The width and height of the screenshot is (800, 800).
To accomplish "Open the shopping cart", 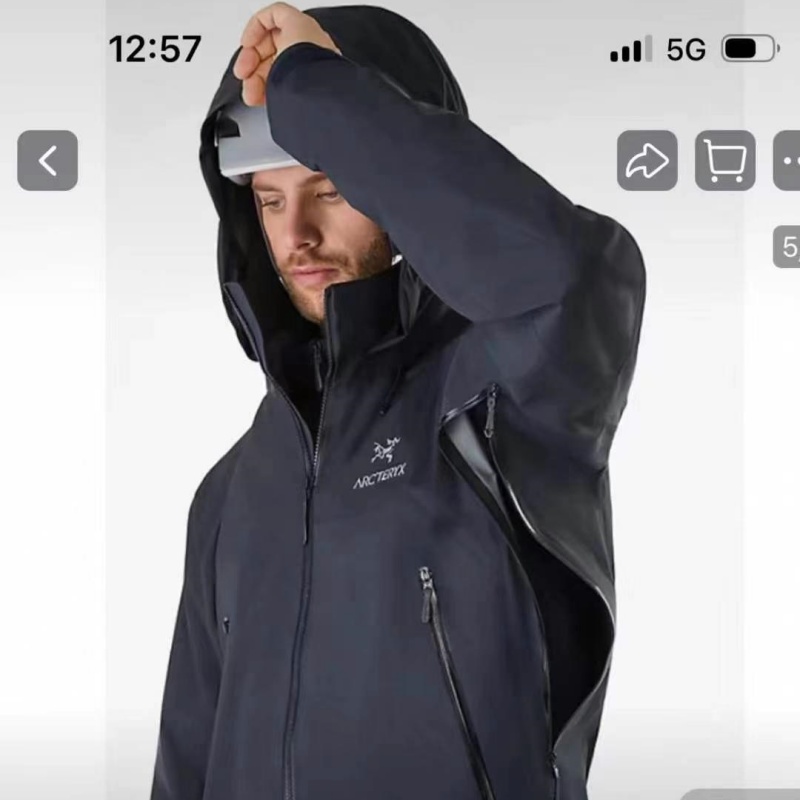I will click(x=725, y=160).
